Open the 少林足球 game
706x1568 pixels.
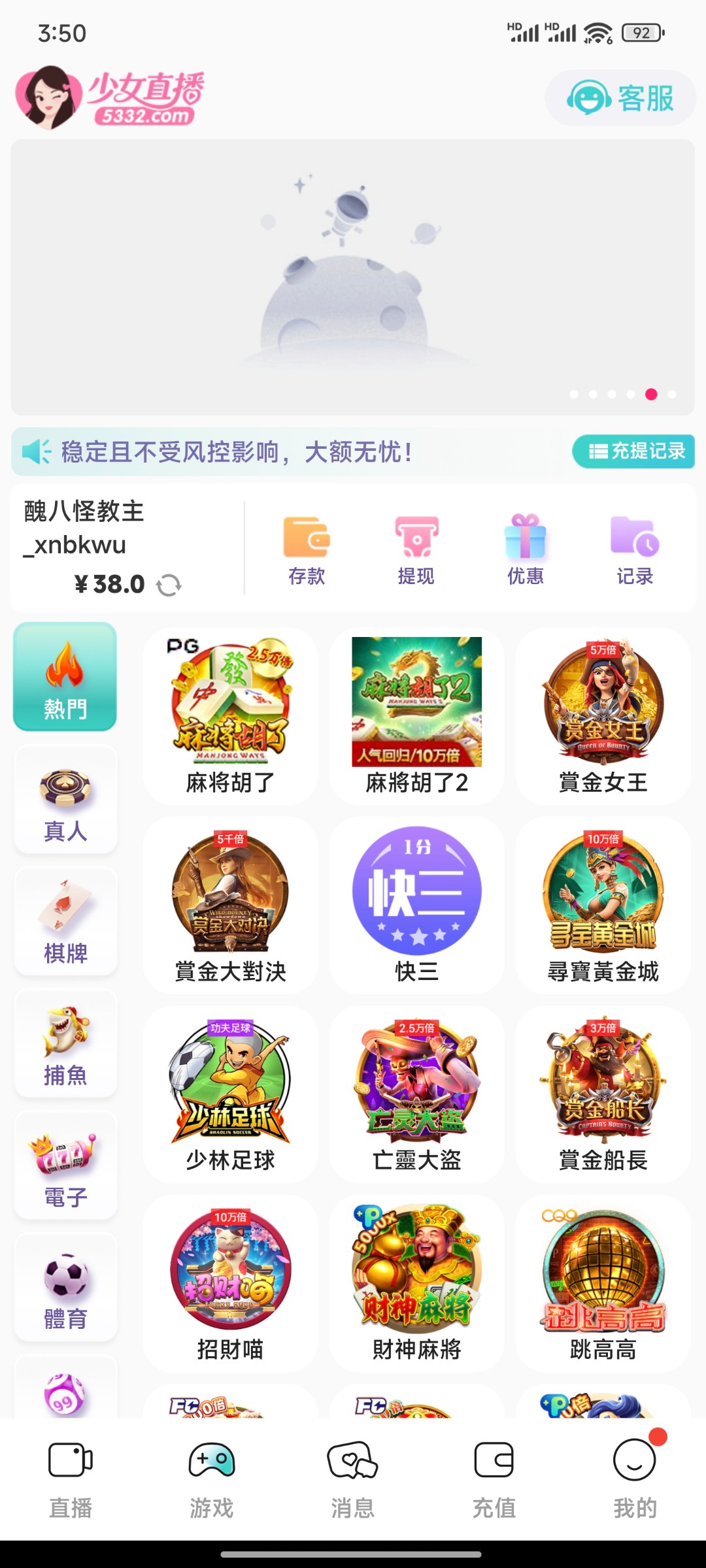point(230,1094)
